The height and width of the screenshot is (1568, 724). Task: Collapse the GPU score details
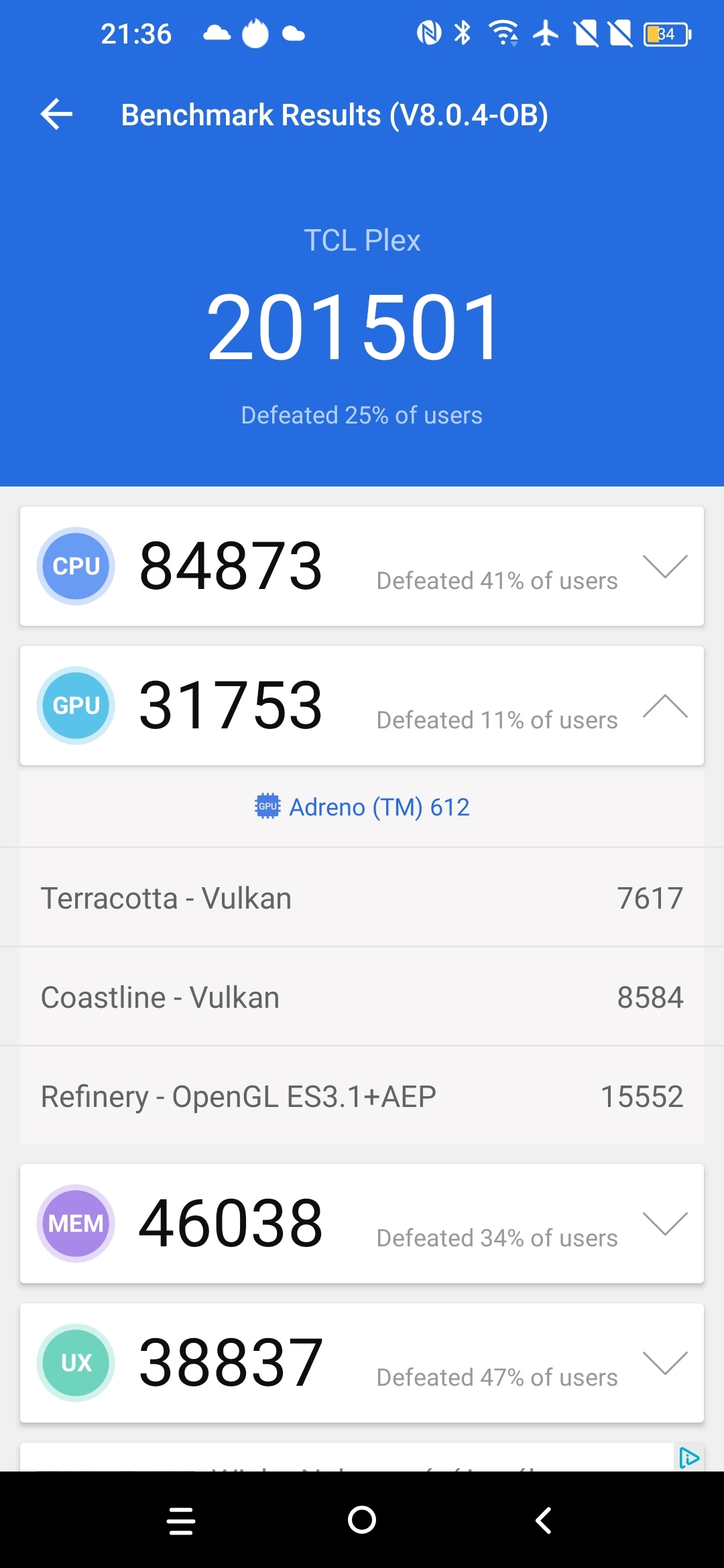click(x=664, y=706)
